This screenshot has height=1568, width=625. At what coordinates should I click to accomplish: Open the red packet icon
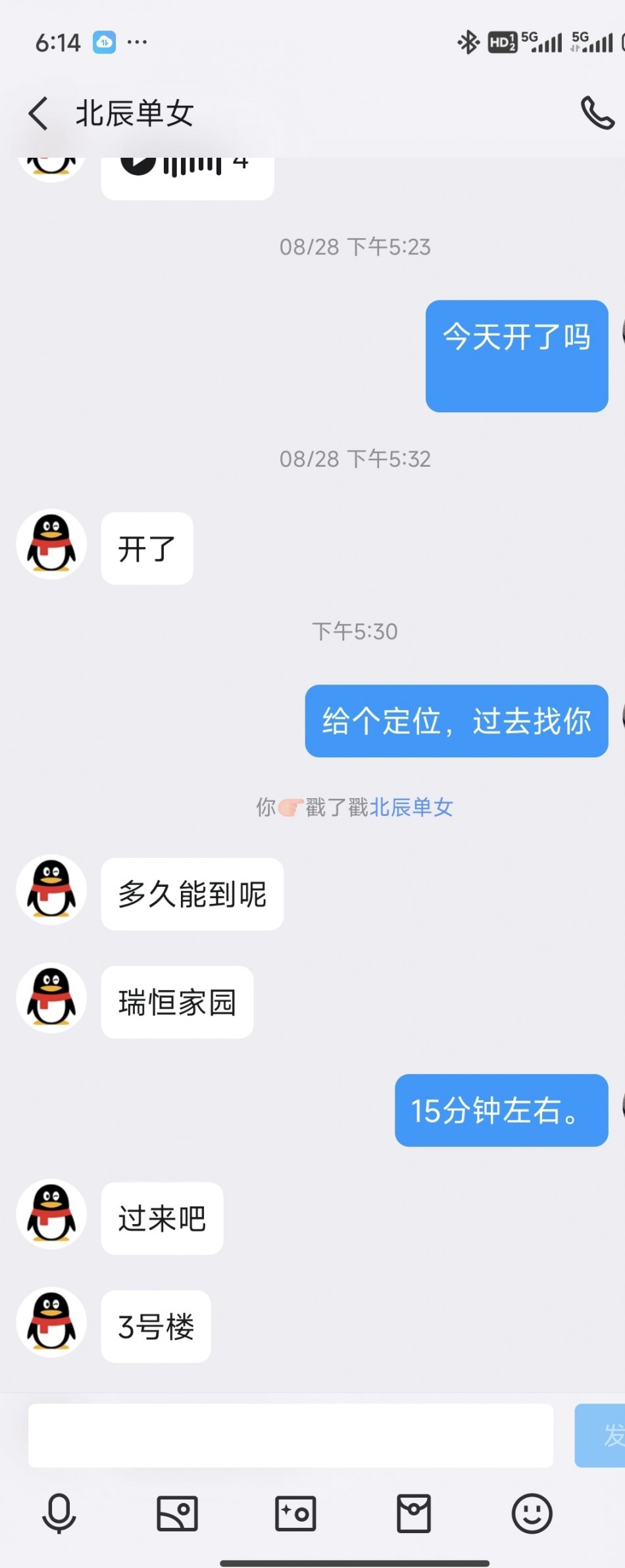tap(414, 1513)
